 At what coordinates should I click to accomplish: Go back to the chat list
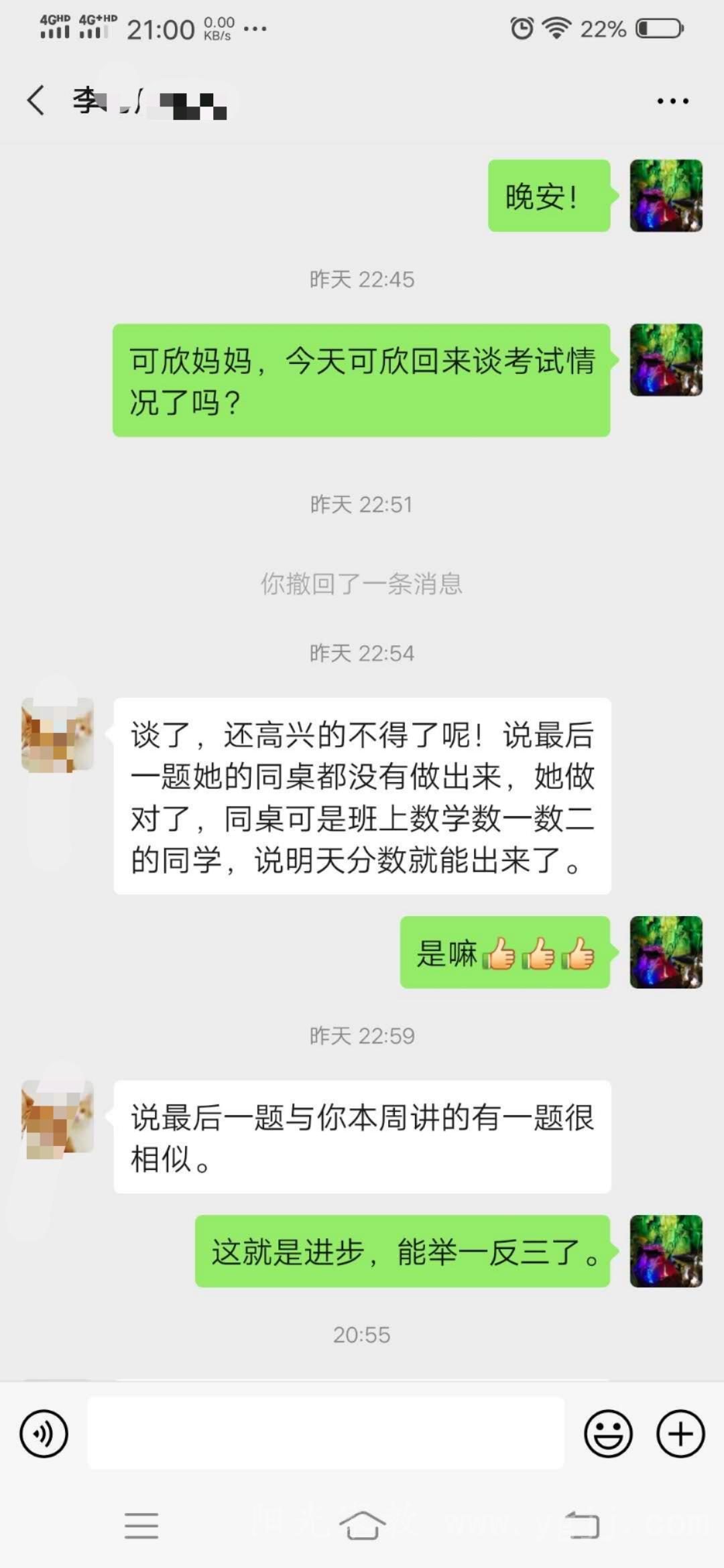(36, 101)
